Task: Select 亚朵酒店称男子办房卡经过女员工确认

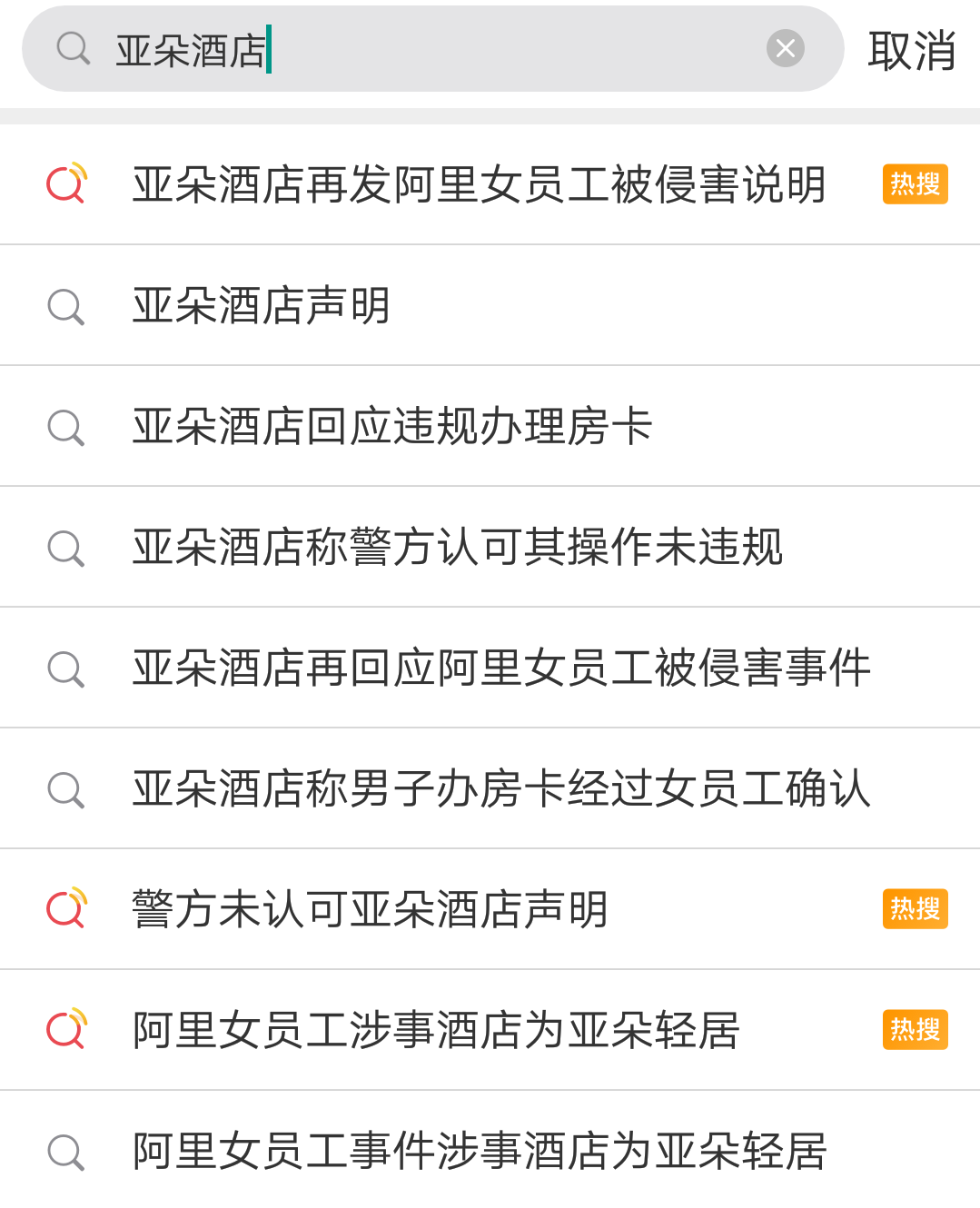Action: click(x=501, y=789)
